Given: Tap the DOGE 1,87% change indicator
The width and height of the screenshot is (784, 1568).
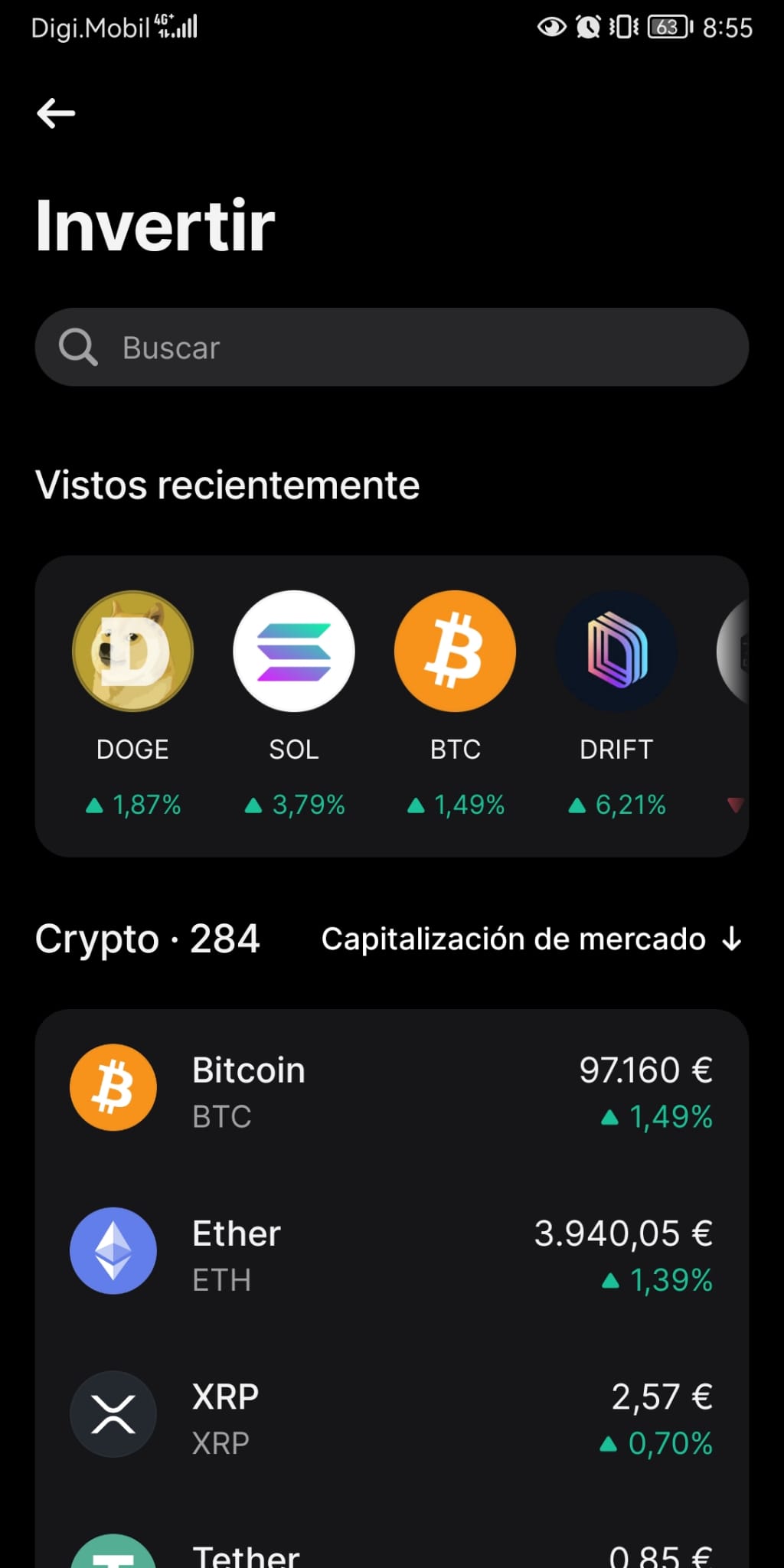Looking at the screenshot, I should click(x=132, y=804).
